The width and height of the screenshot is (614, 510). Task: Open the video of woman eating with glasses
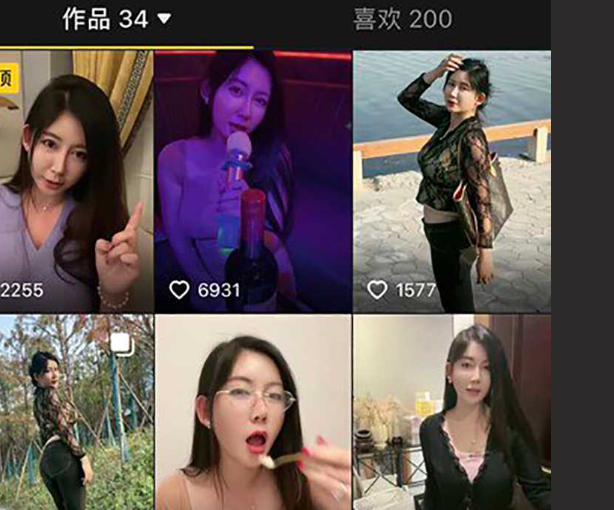coord(253,412)
